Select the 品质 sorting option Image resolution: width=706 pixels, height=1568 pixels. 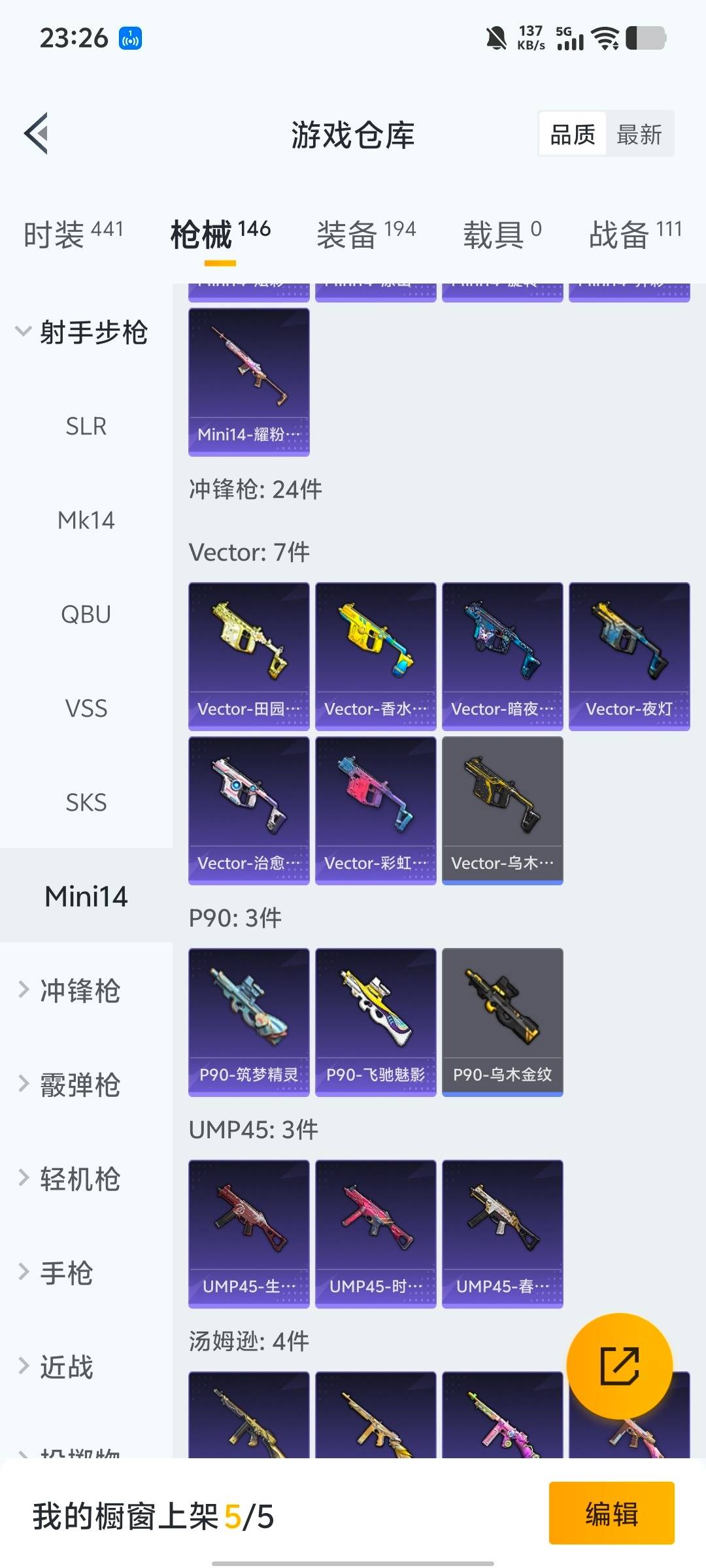click(x=571, y=134)
